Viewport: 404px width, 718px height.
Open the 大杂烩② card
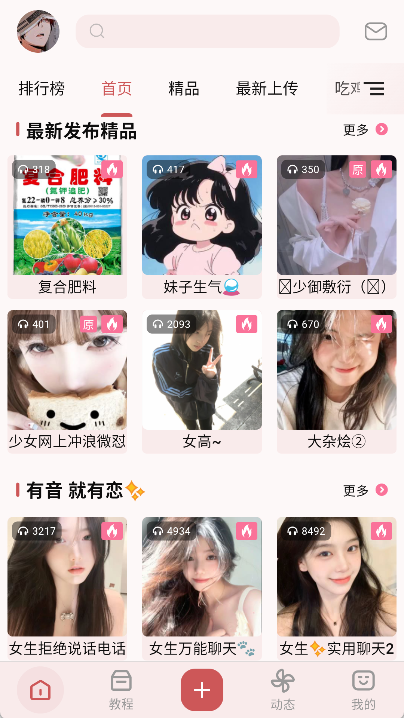click(x=337, y=381)
